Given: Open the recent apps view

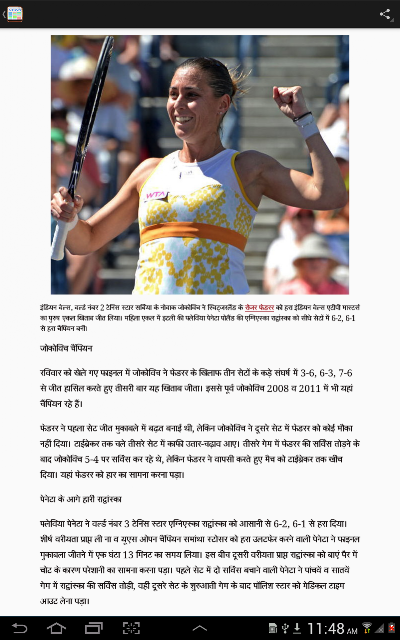Looking at the screenshot, I should pyautogui.click(x=94, y=628).
